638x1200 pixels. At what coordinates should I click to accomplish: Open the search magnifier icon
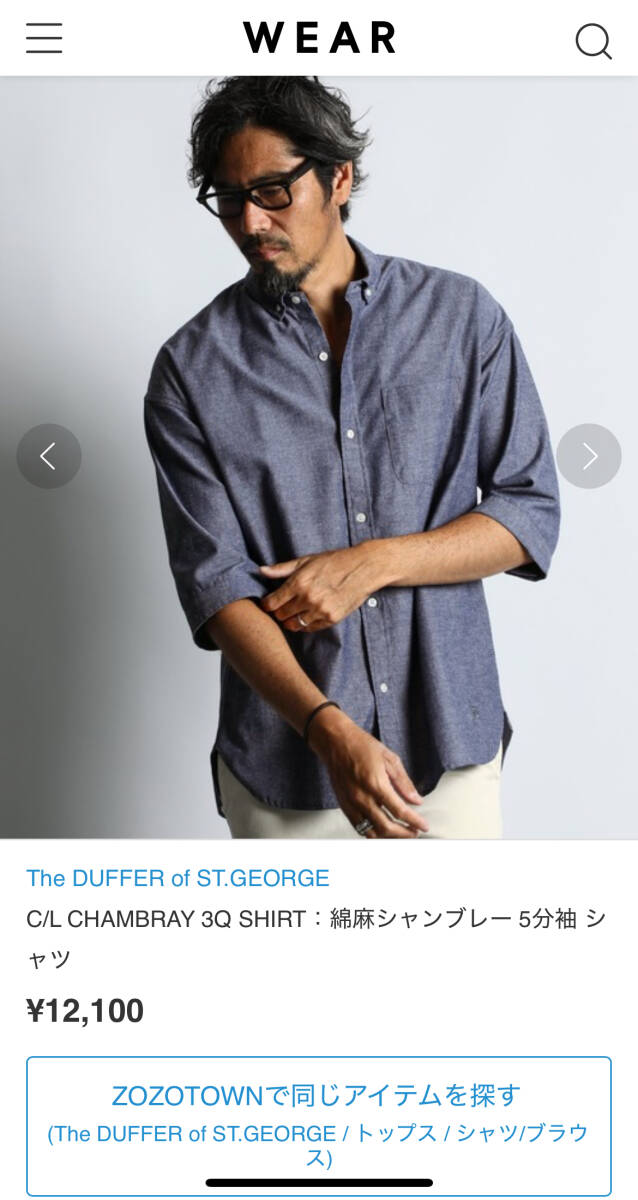point(593,41)
